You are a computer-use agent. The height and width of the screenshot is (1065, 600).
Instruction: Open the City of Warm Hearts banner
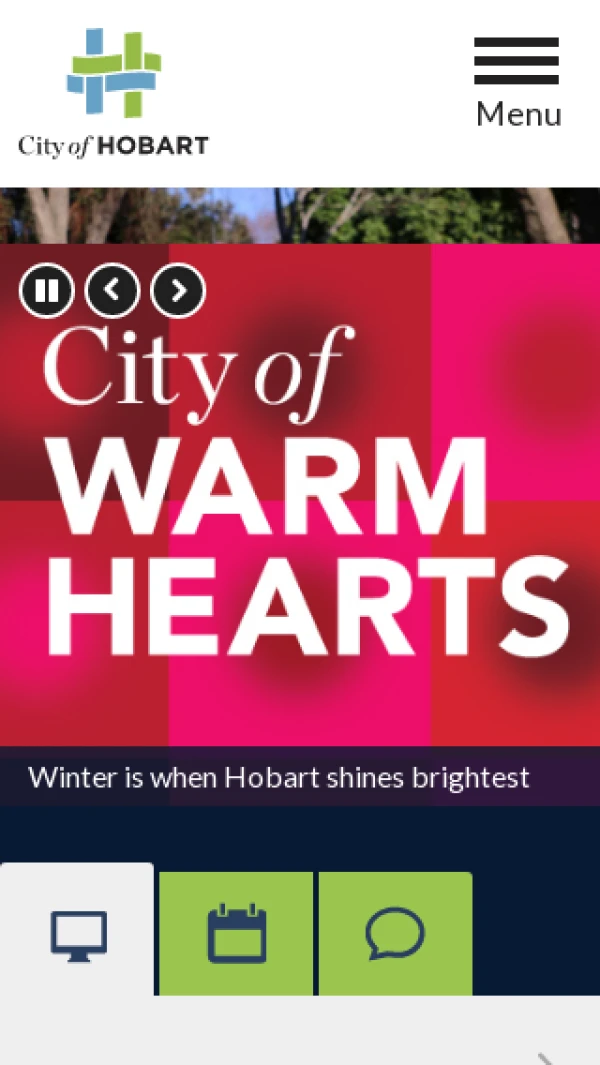300,520
